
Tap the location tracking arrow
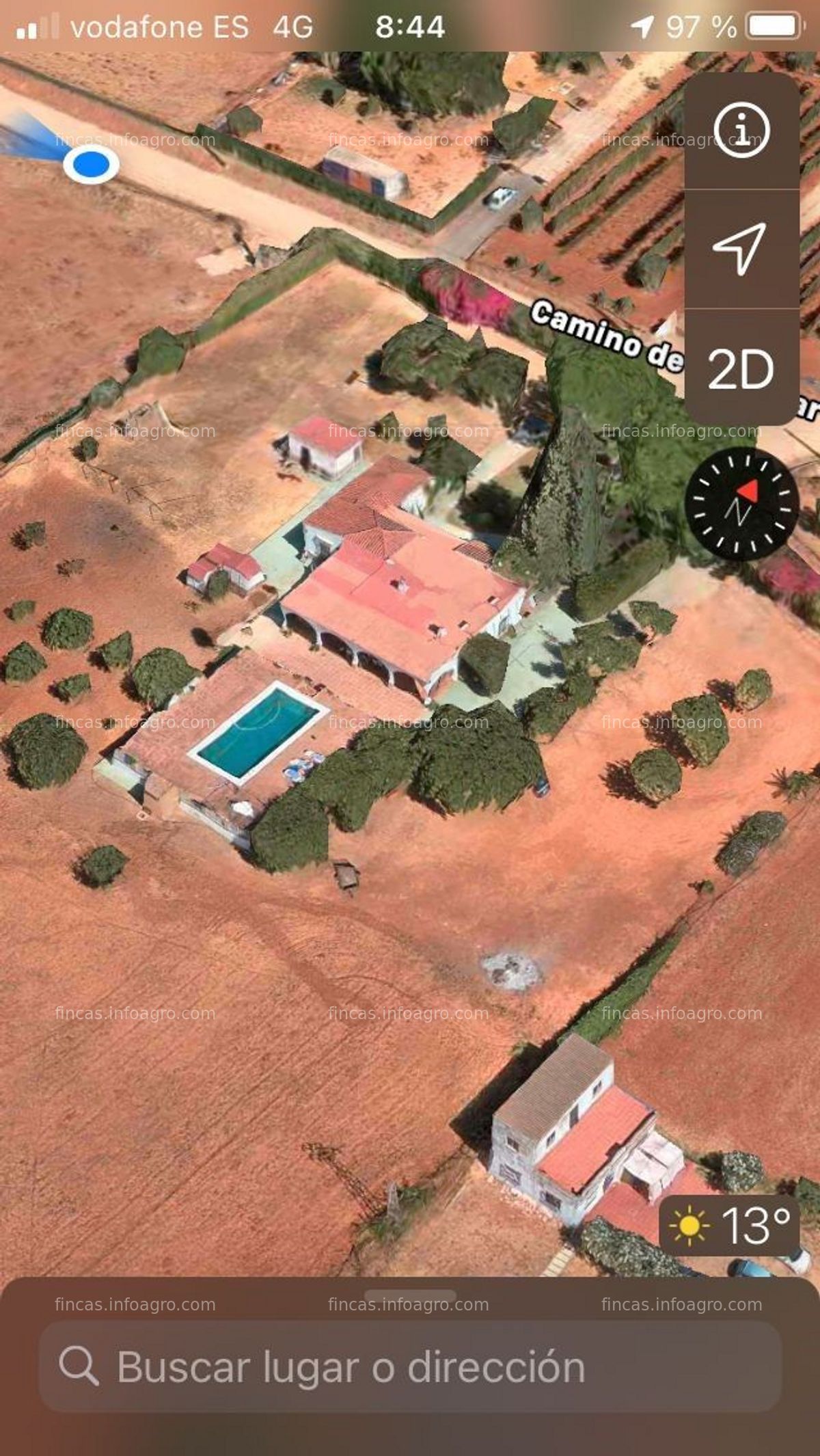coord(740,248)
